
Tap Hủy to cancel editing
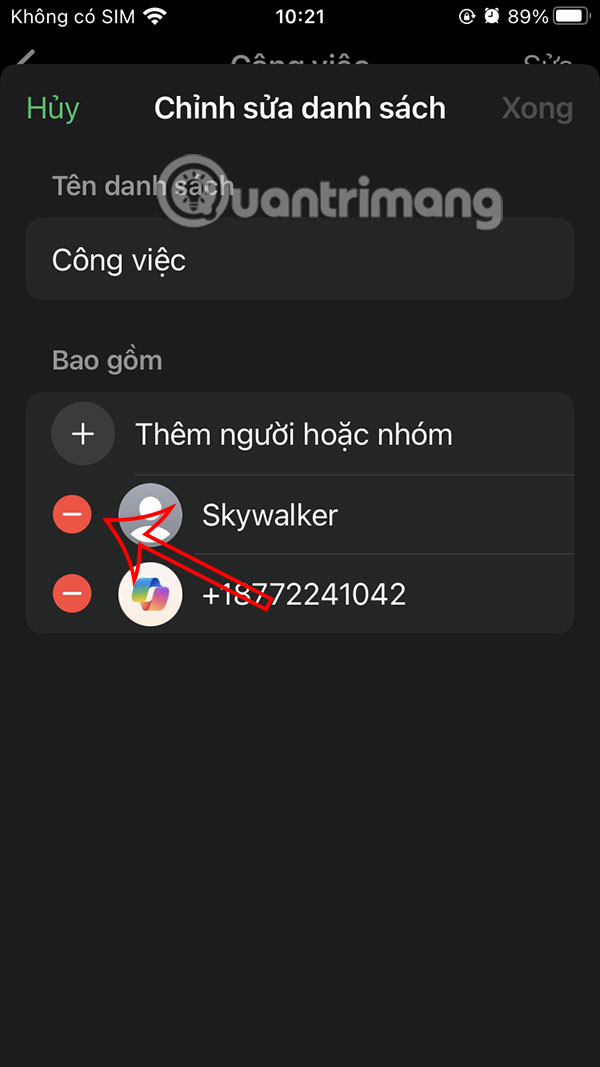(x=53, y=108)
